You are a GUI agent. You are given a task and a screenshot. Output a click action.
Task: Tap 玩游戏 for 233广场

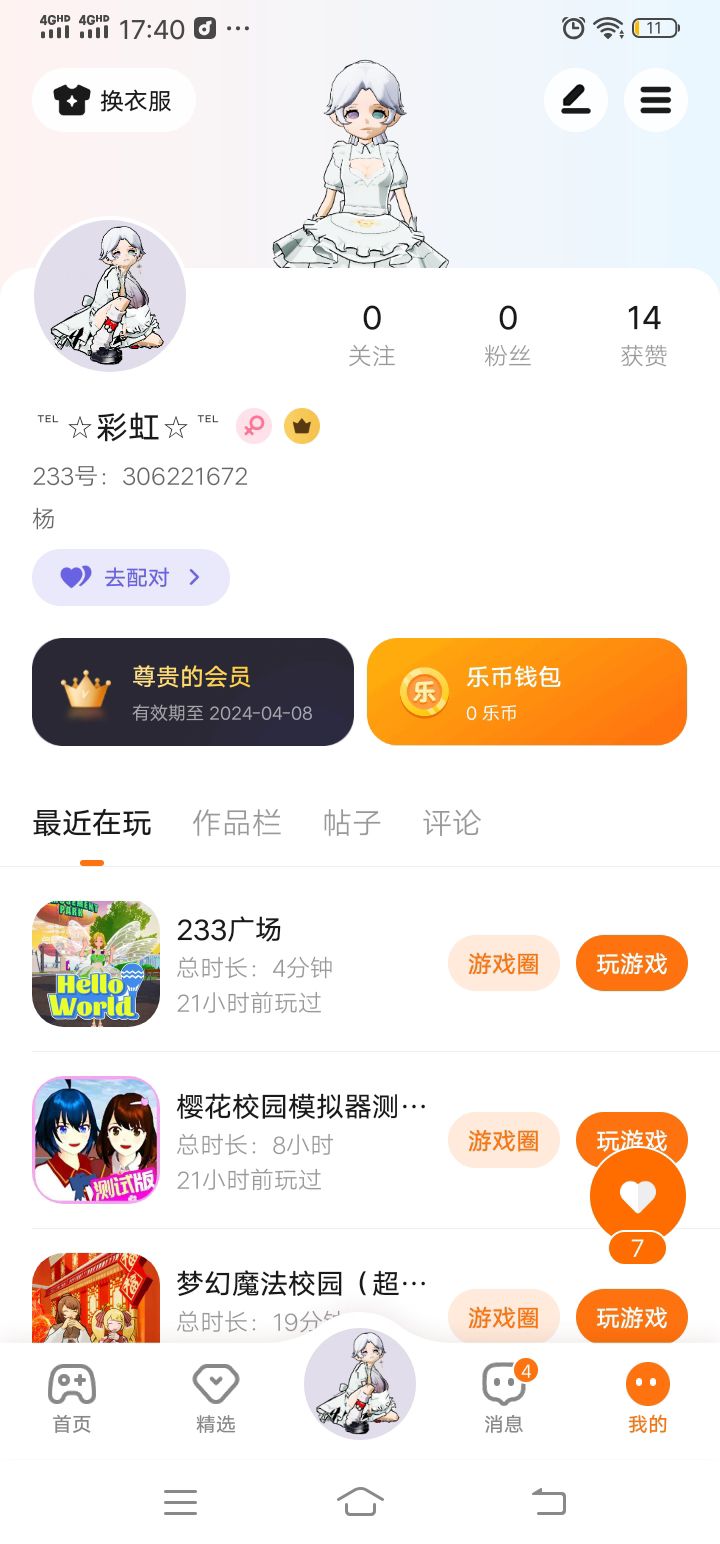point(632,964)
